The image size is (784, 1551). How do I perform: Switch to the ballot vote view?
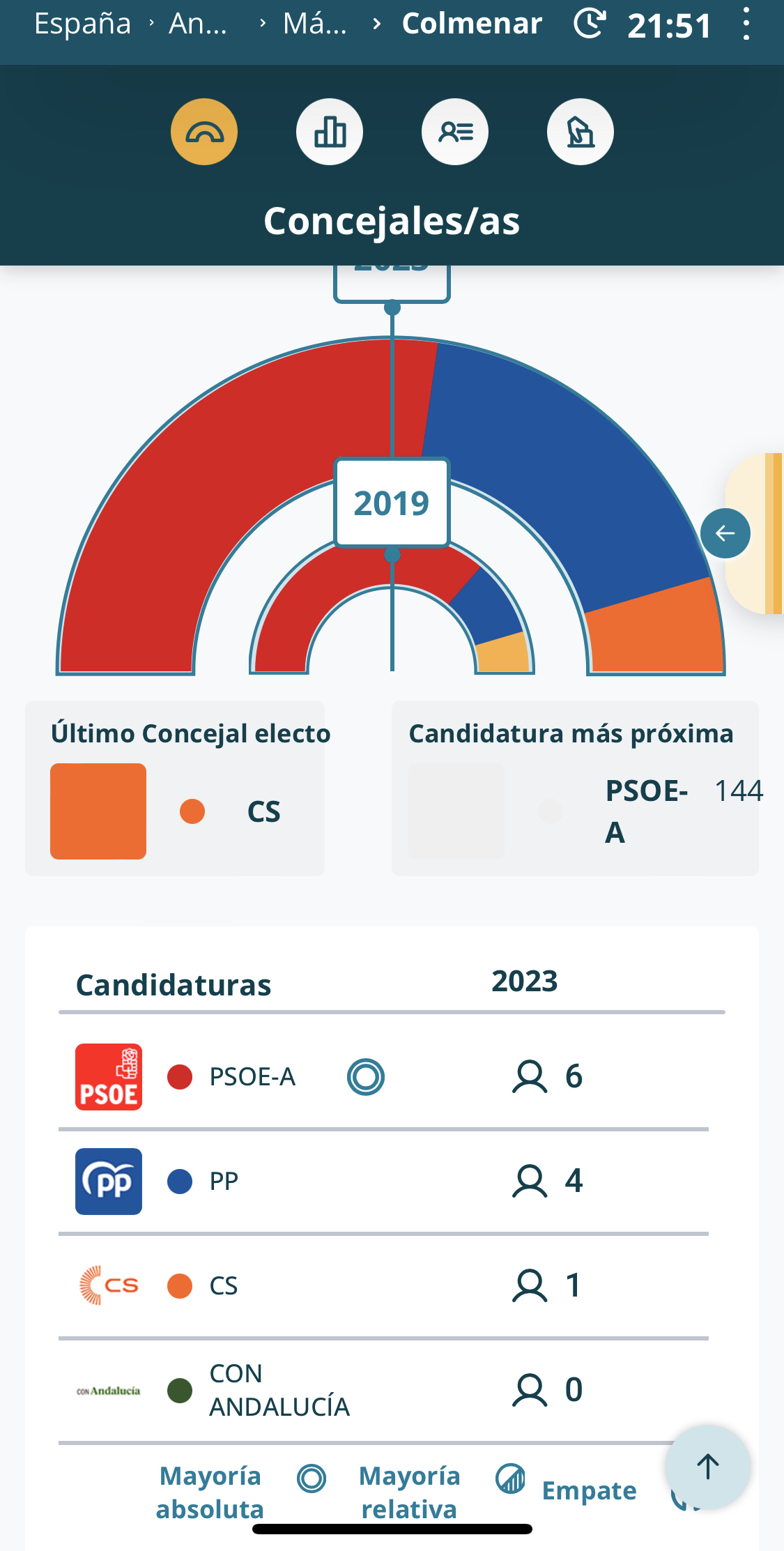pyautogui.click(x=581, y=132)
